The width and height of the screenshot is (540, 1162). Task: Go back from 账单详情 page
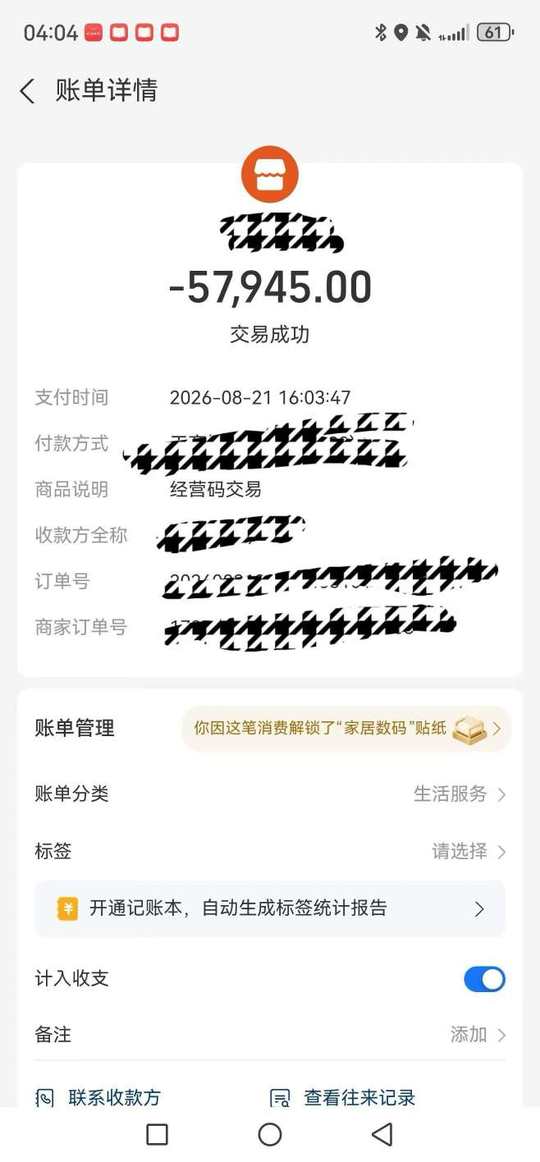[x=27, y=91]
